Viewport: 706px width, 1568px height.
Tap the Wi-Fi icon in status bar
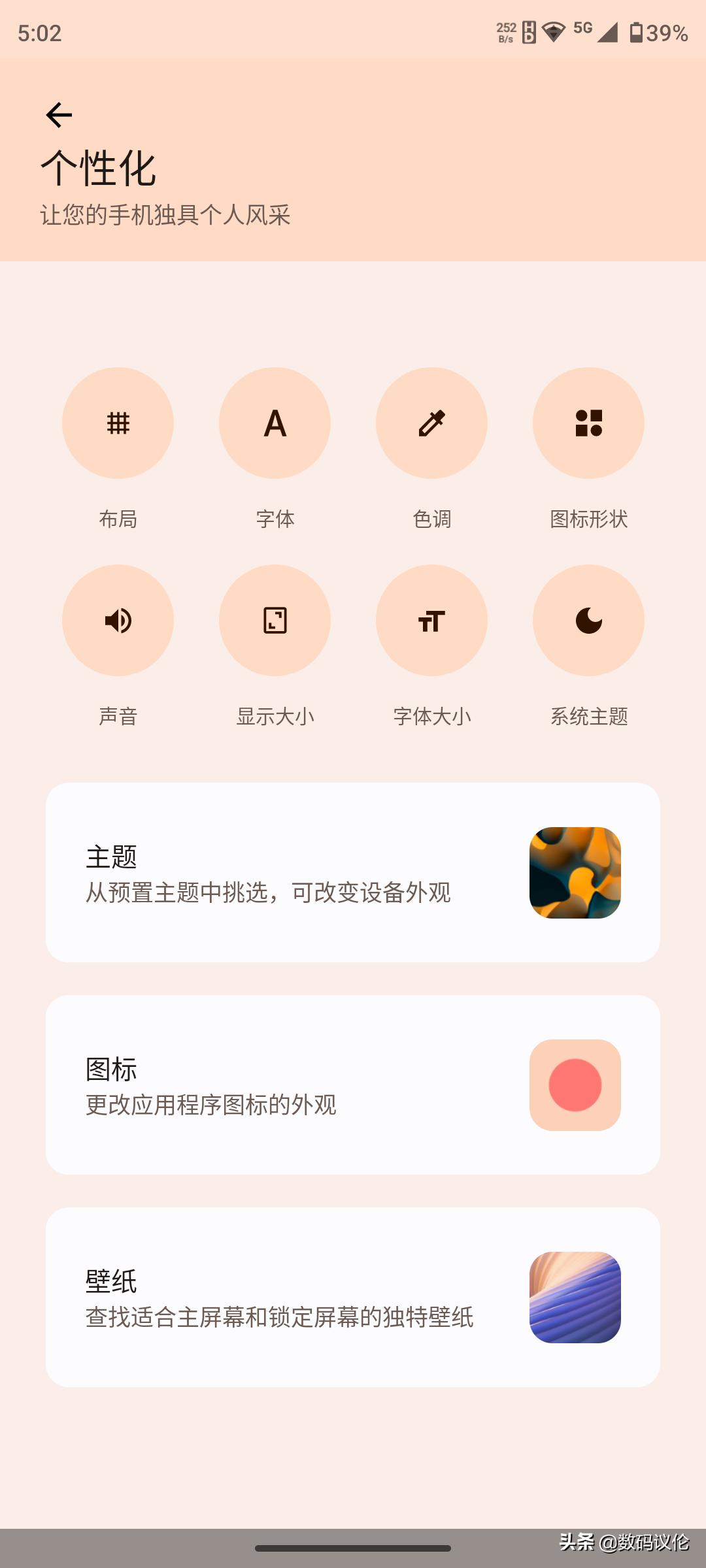553,33
